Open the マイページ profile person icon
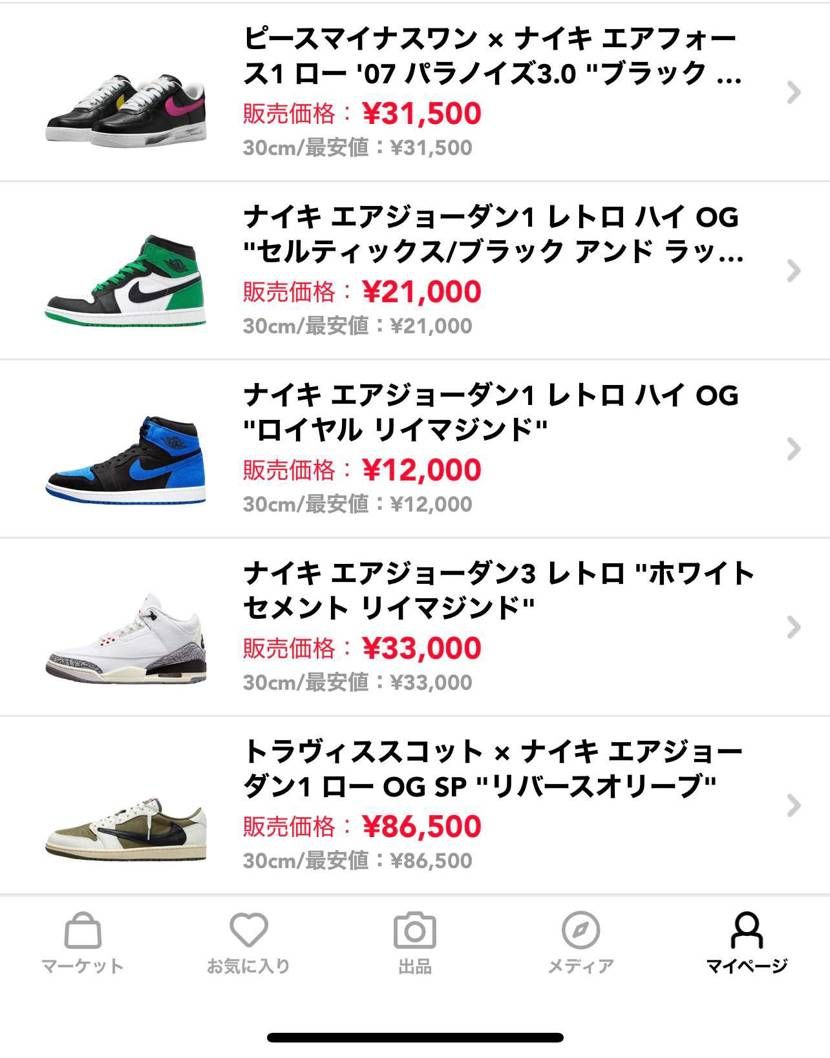Viewport: 830px width, 1058px height. (x=747, y=930)
